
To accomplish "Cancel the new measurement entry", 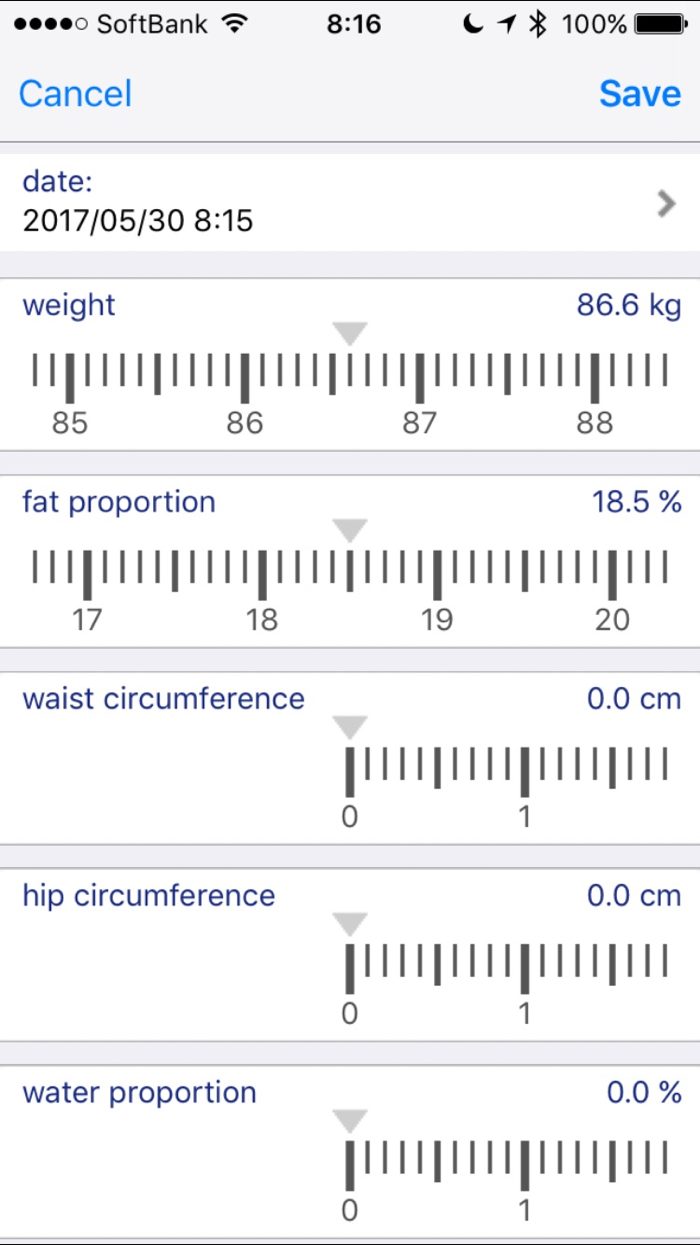I will click(75, 94).
